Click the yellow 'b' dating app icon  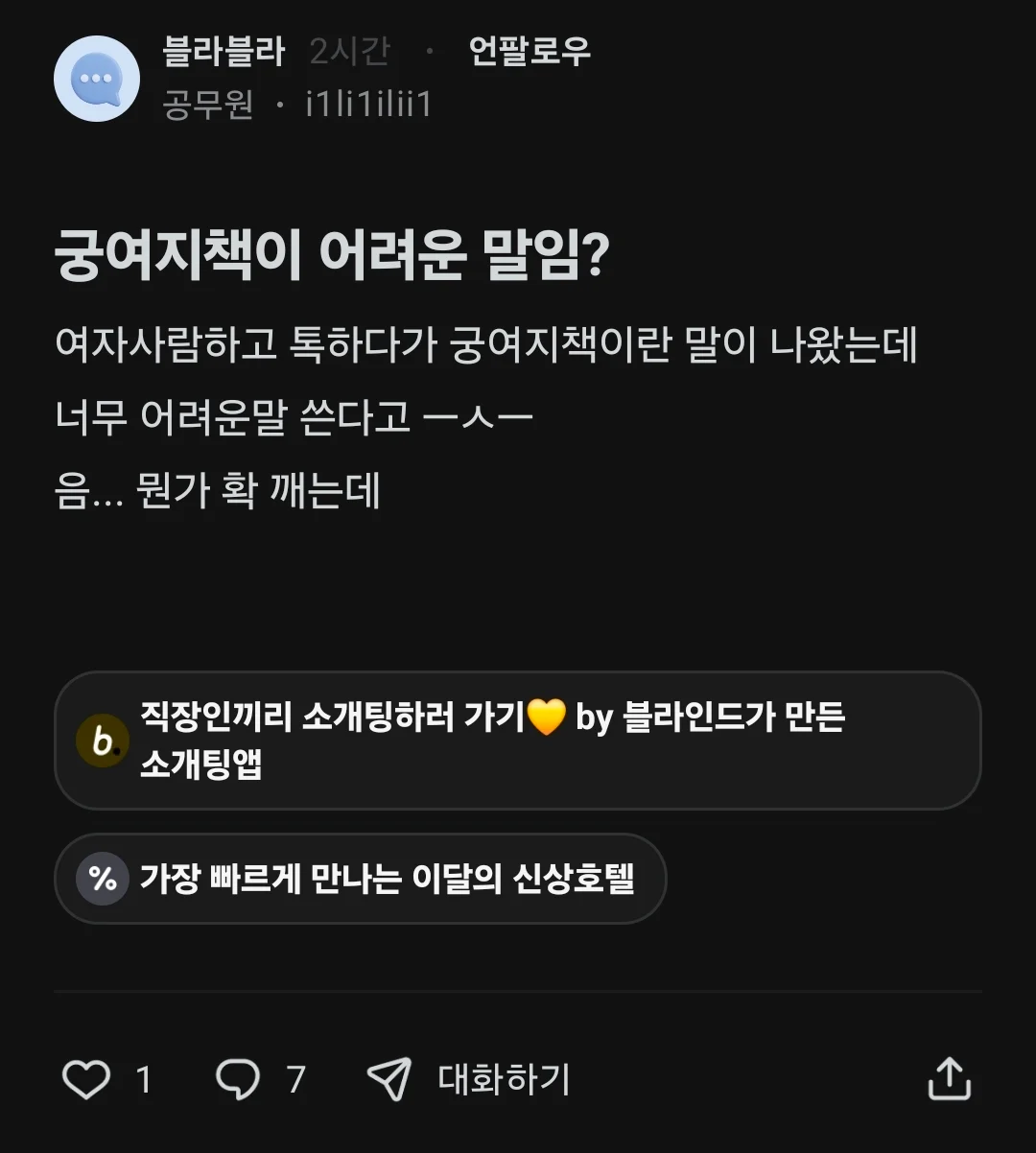click(103, 740)
